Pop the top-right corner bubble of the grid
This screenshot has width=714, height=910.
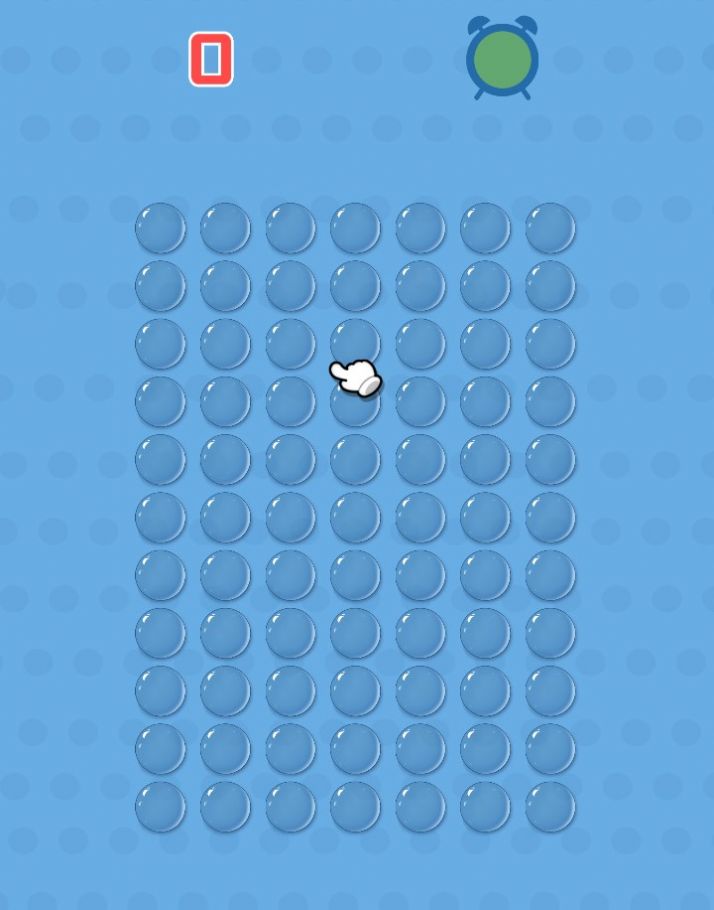pos(550,228)
